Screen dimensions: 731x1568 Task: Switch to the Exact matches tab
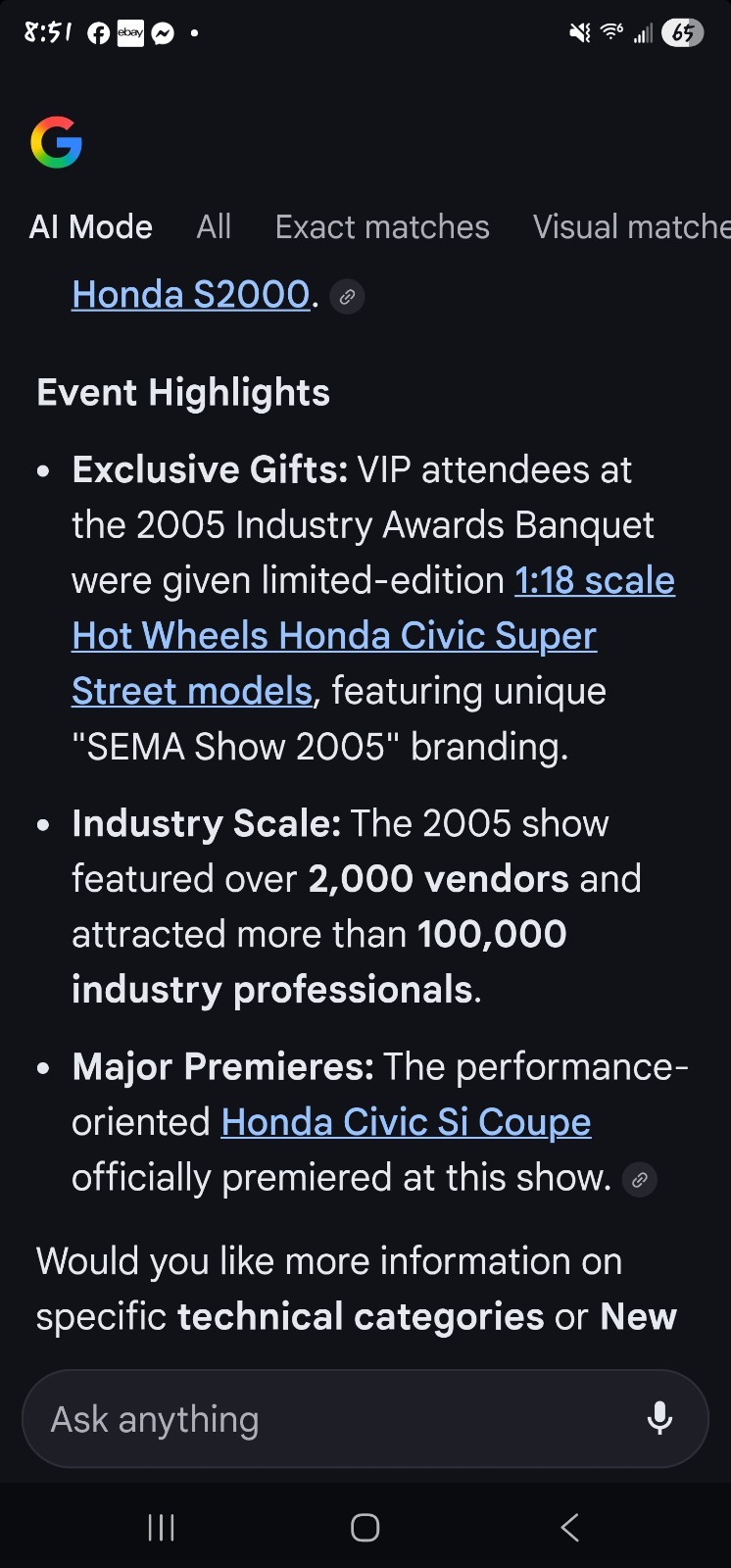382,227
